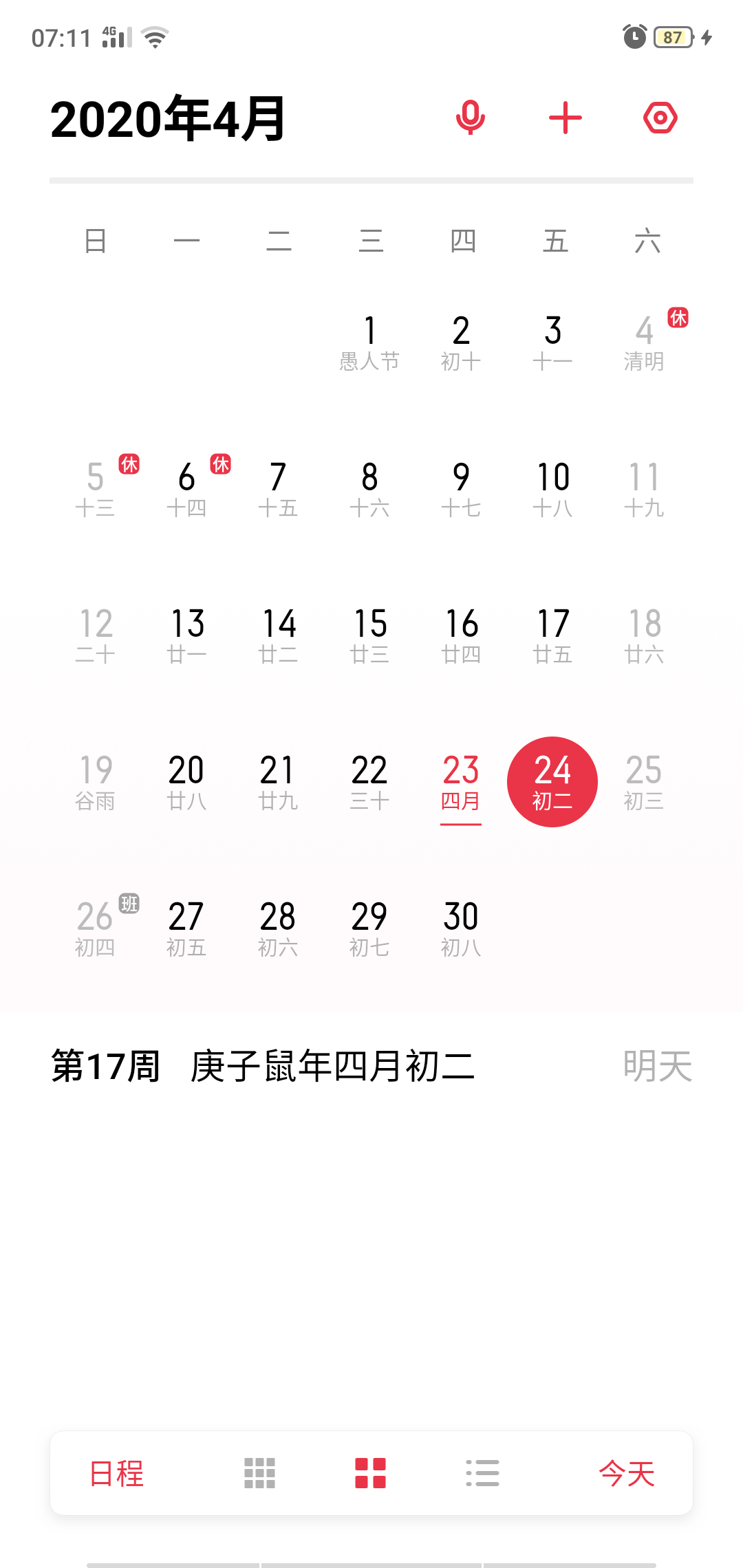This screenshot has height=1568, width=743.
Task: Select April 19, 谷雨
Action: click(x=95, y=782)
